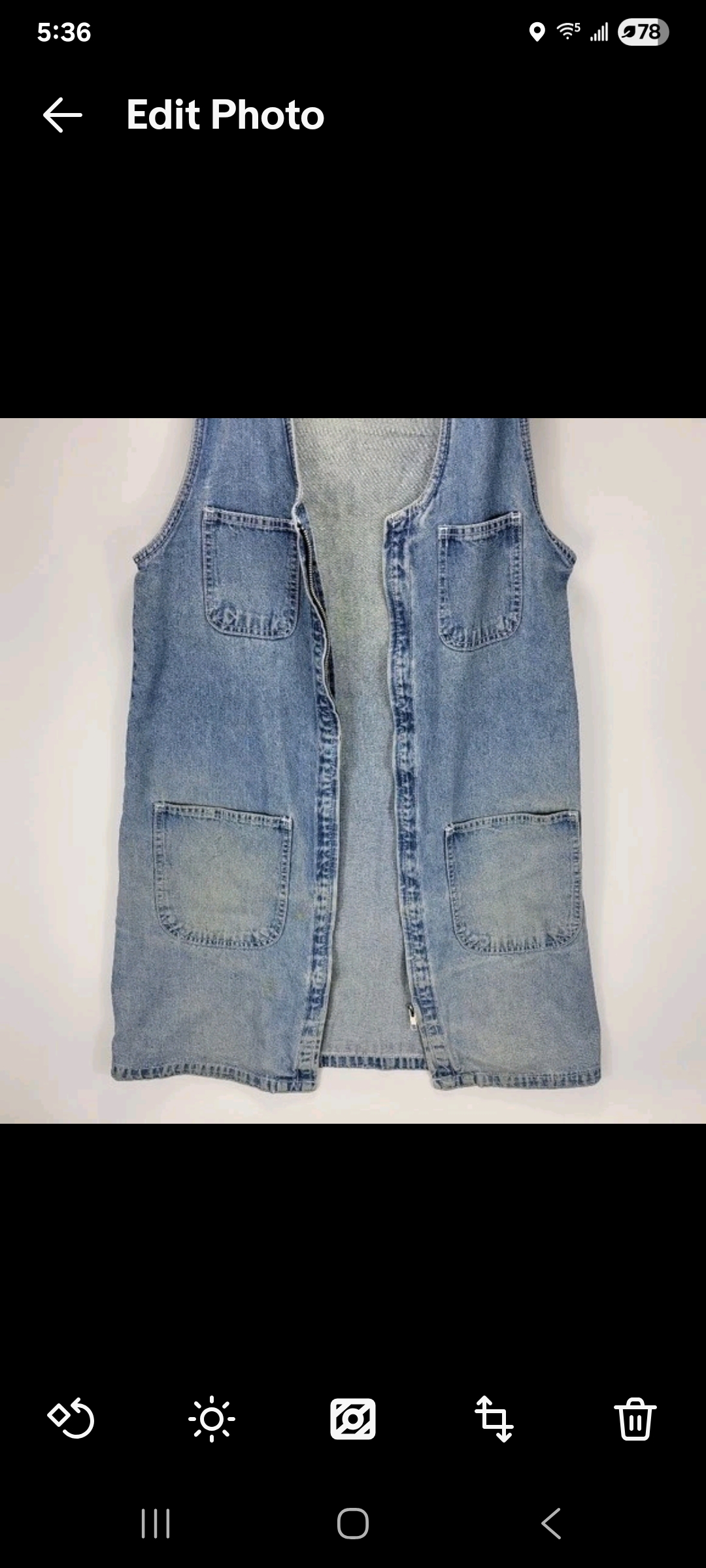
Task: Tap the background removal tool
Action: pyautogui.click(x=353, y=1419)
